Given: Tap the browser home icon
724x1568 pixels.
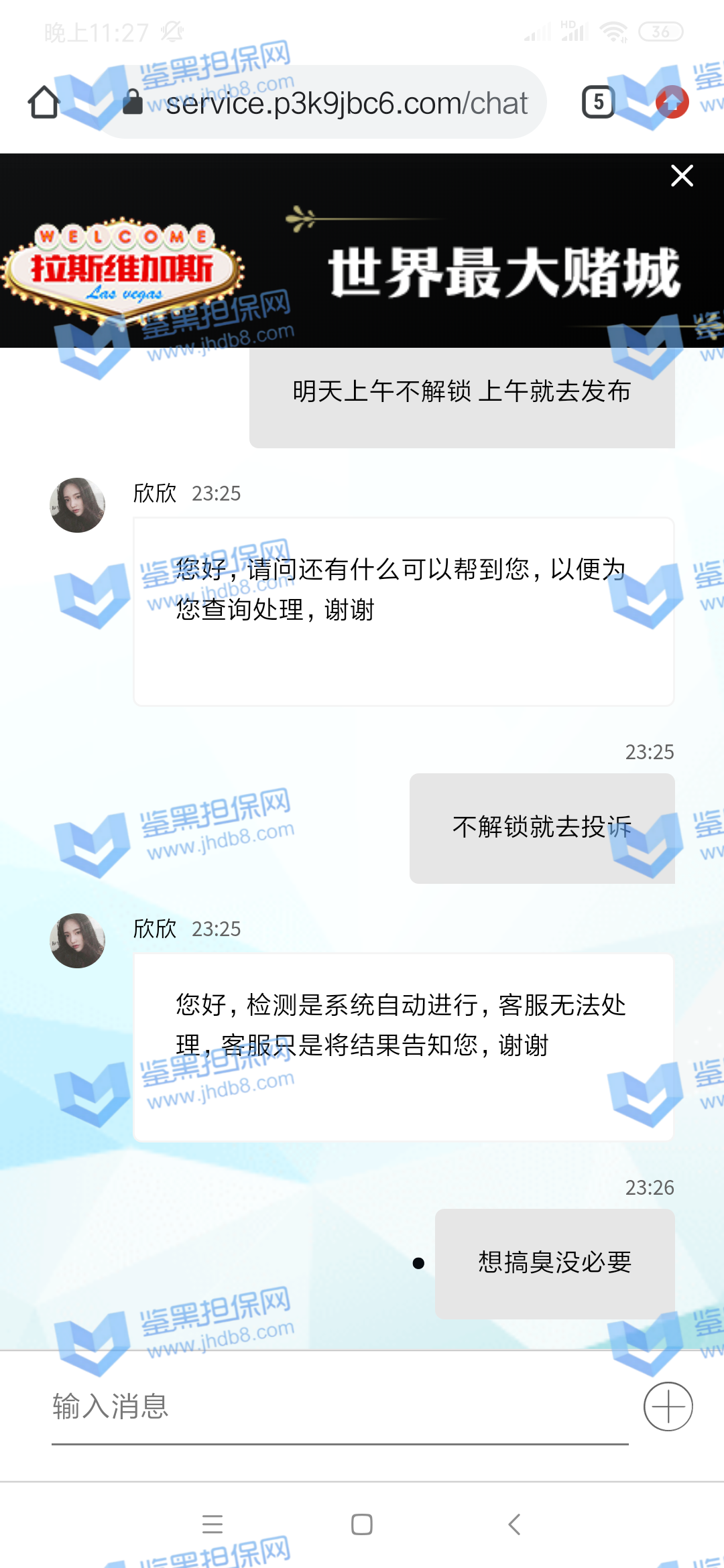Looking at the screenshot, I should [x=44, y=102].
